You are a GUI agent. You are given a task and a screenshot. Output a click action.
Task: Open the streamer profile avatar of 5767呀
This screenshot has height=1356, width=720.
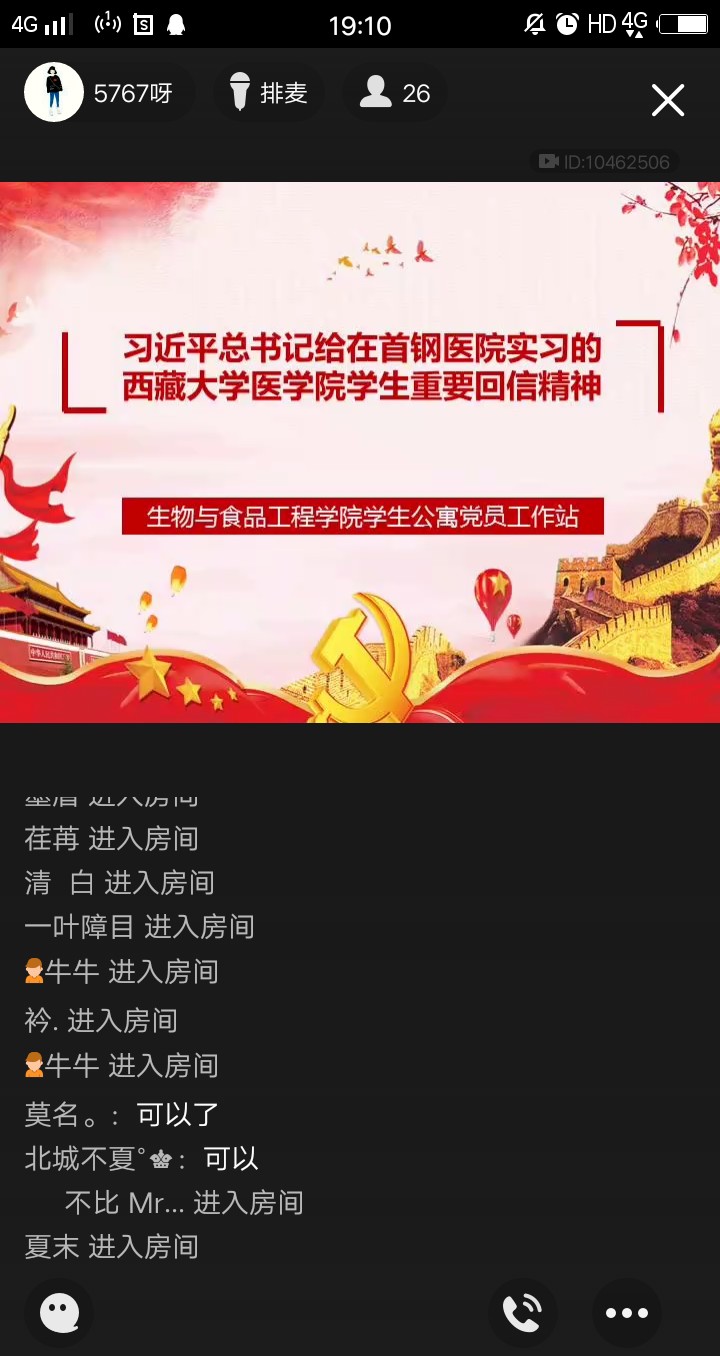[54, 91]
